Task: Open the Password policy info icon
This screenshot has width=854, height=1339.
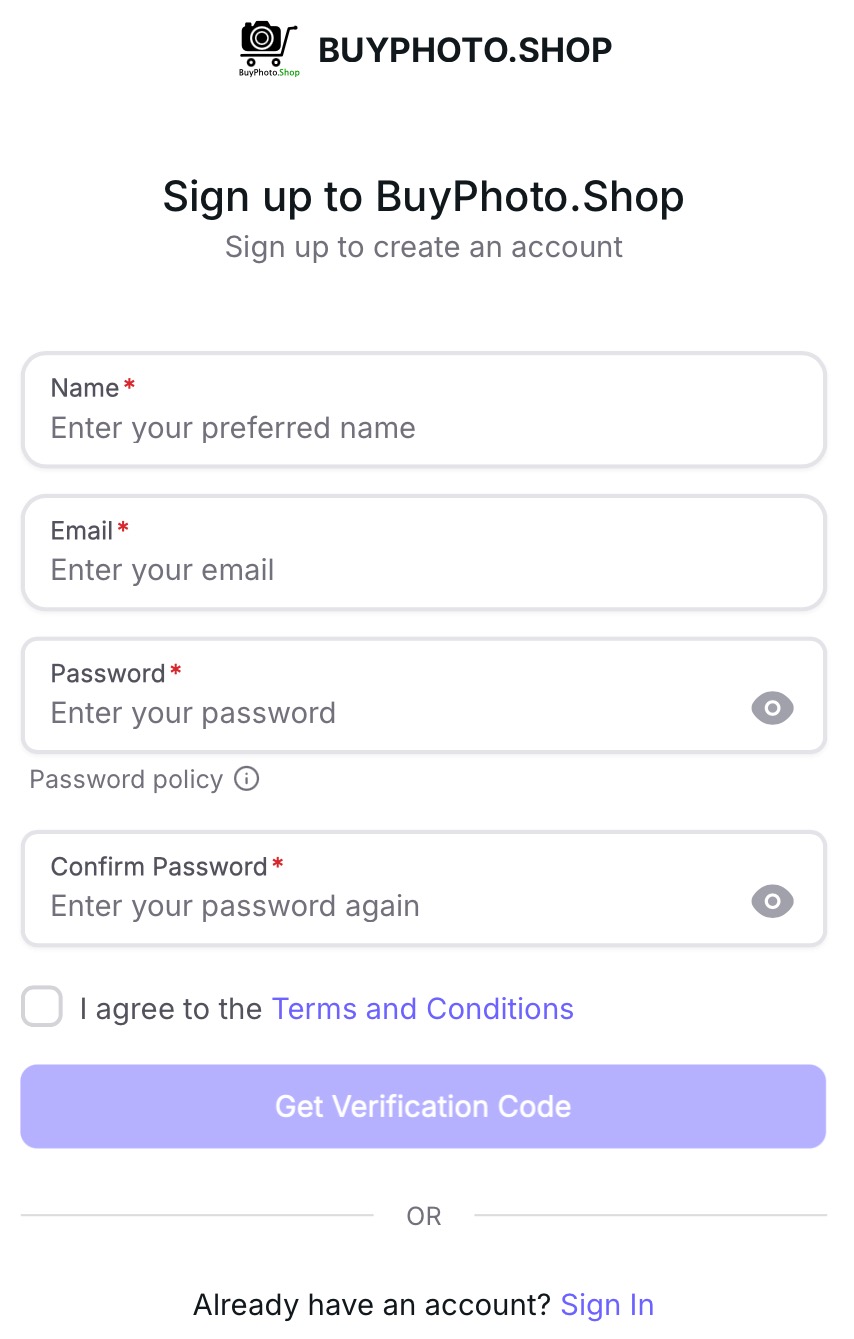Action: coord(246,779)
